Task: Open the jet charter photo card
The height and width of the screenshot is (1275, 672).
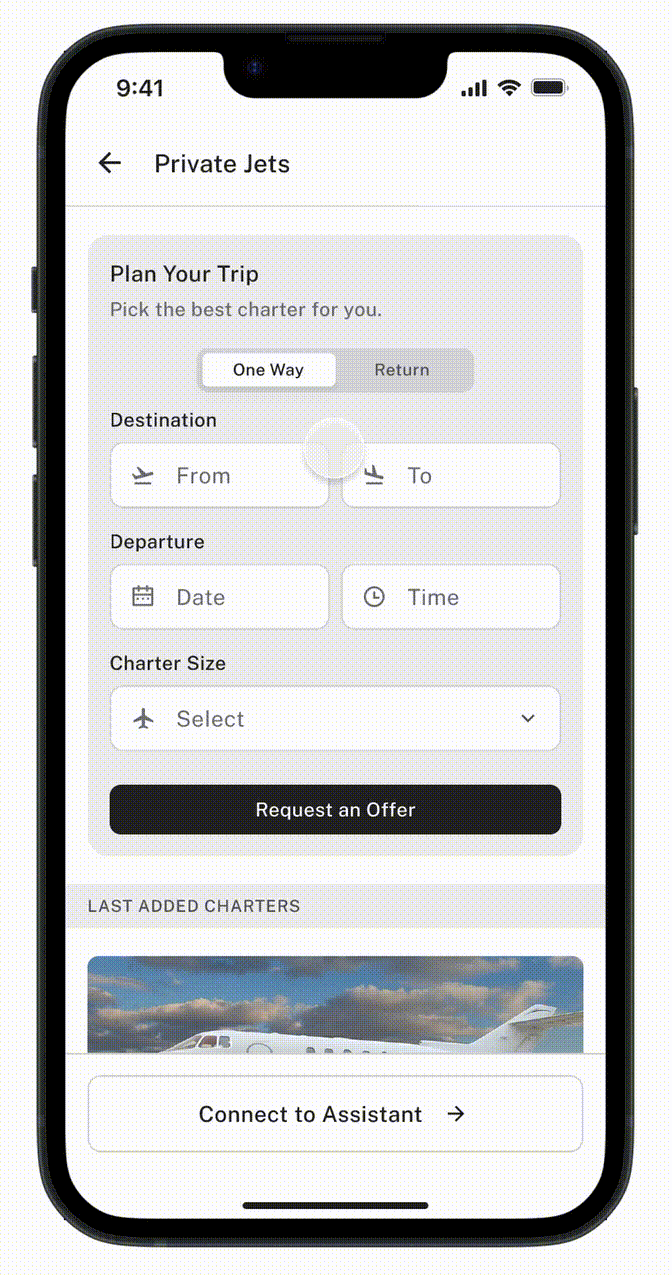Action: [335, 1005]
